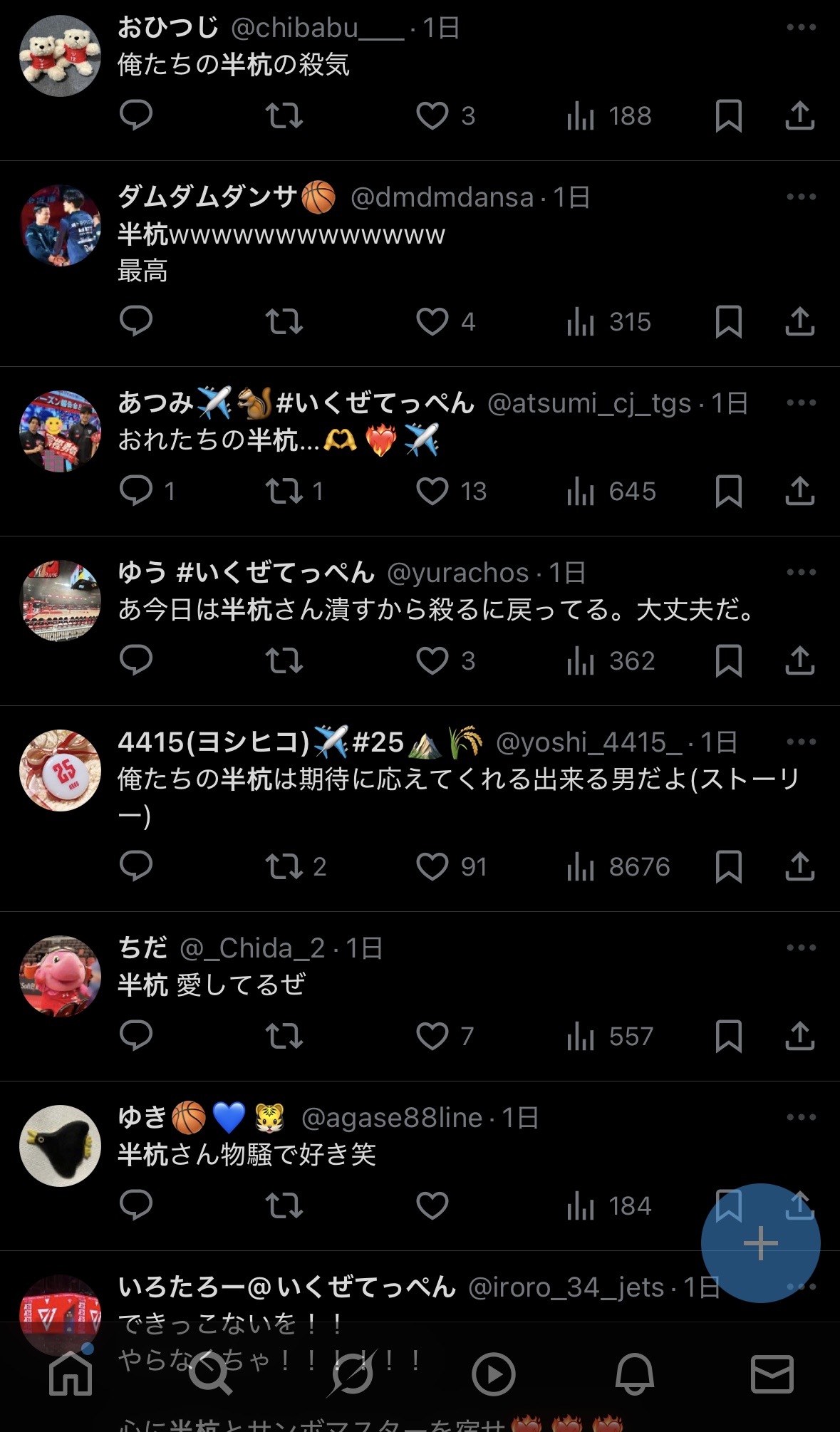The image size is (840, 1432).
Task: Open the video play tab
Action: (x=493, y=1374)
